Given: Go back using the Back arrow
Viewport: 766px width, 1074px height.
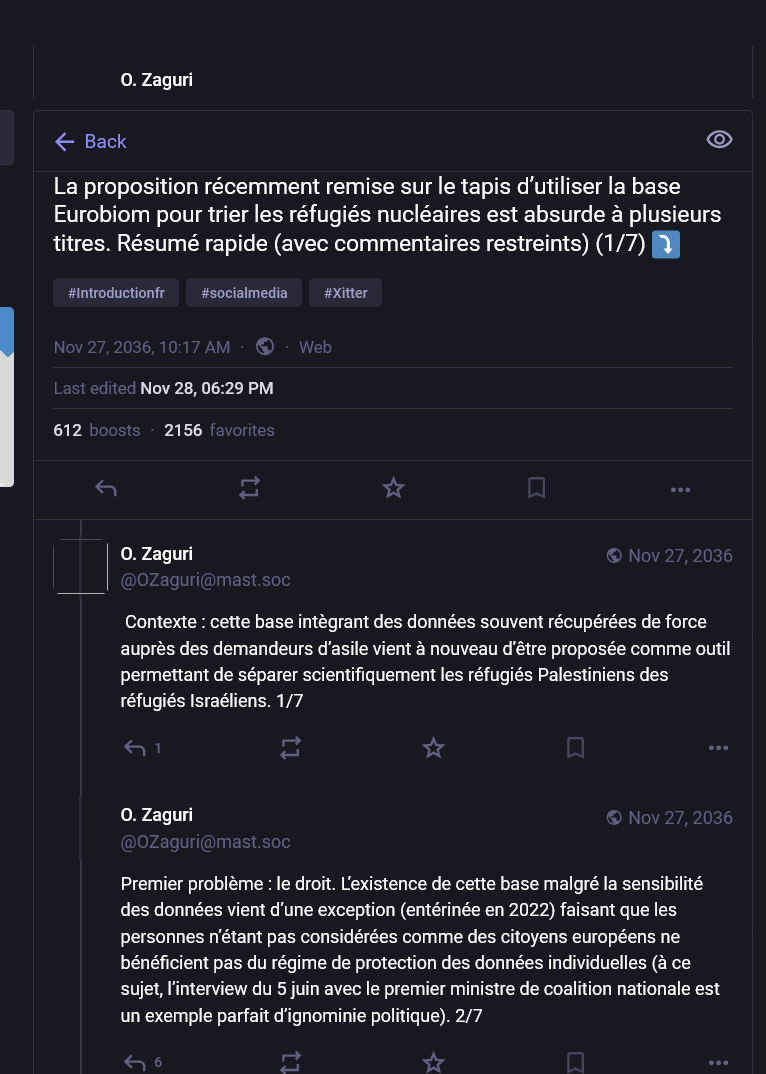Looking at the screenshot, I should [90, 141].
